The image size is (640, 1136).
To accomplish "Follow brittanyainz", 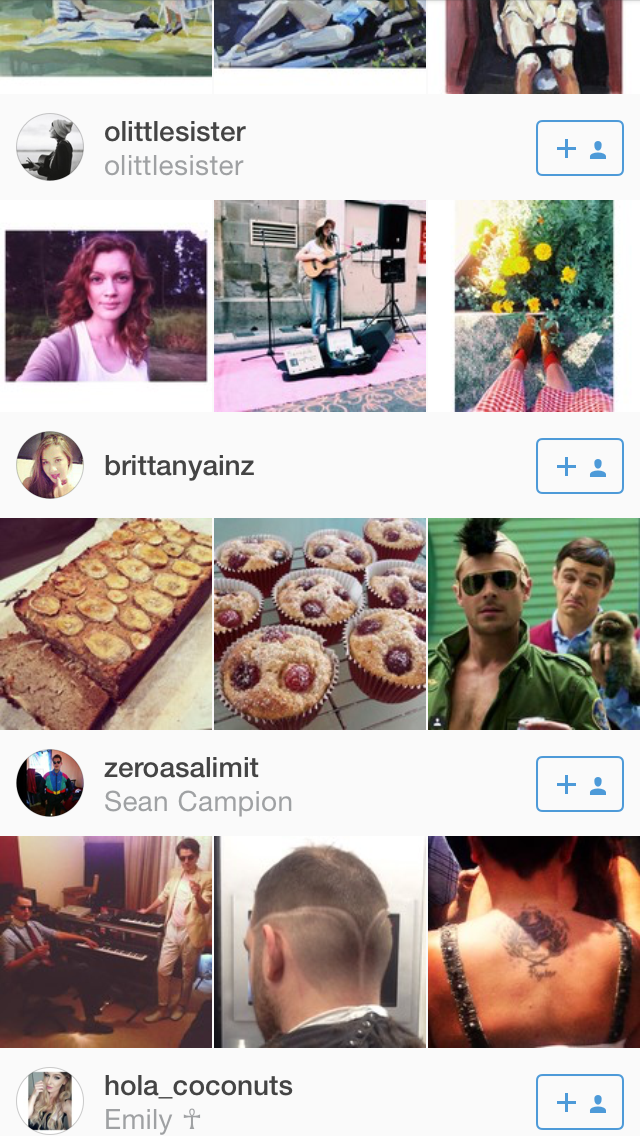I will pos(580,467).
